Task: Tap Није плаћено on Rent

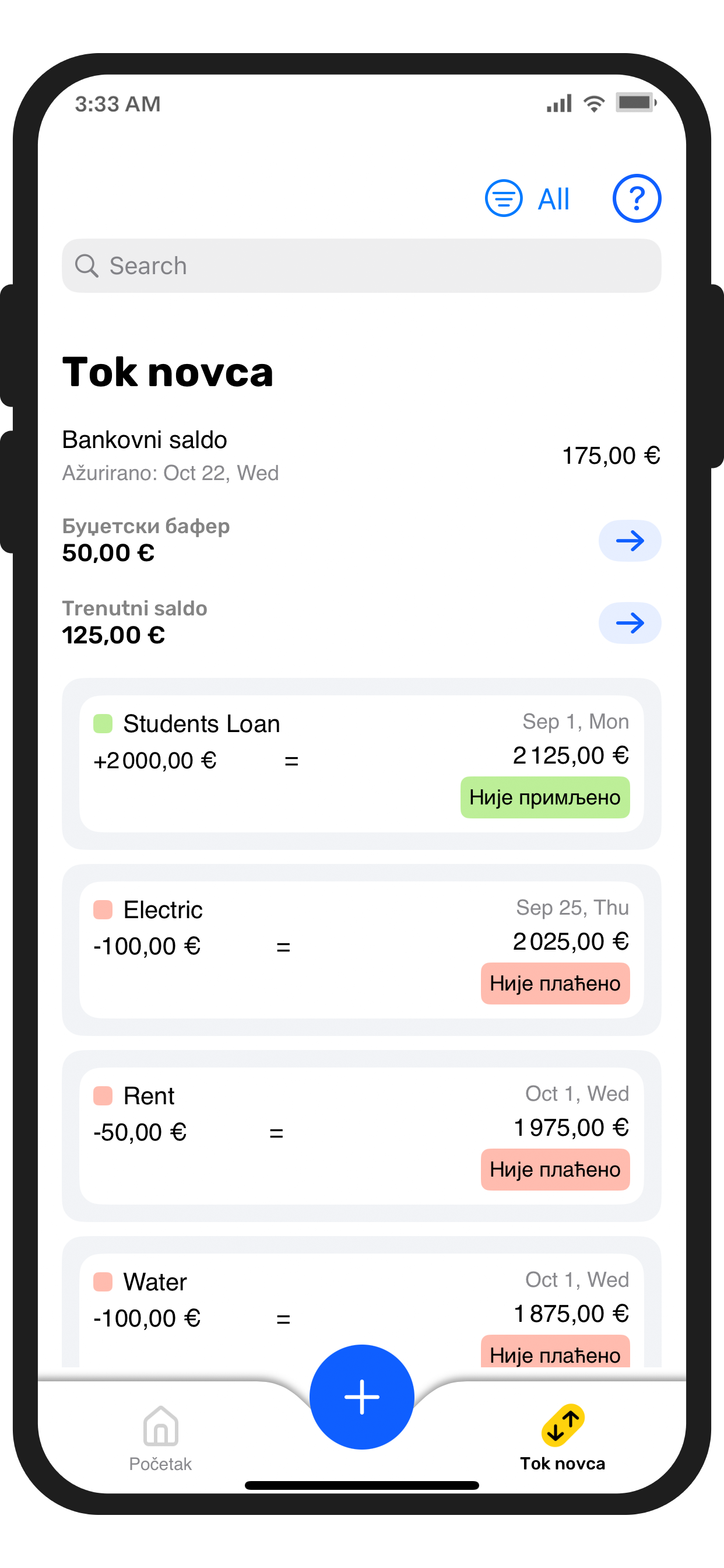Action: tap(555, 1170)
